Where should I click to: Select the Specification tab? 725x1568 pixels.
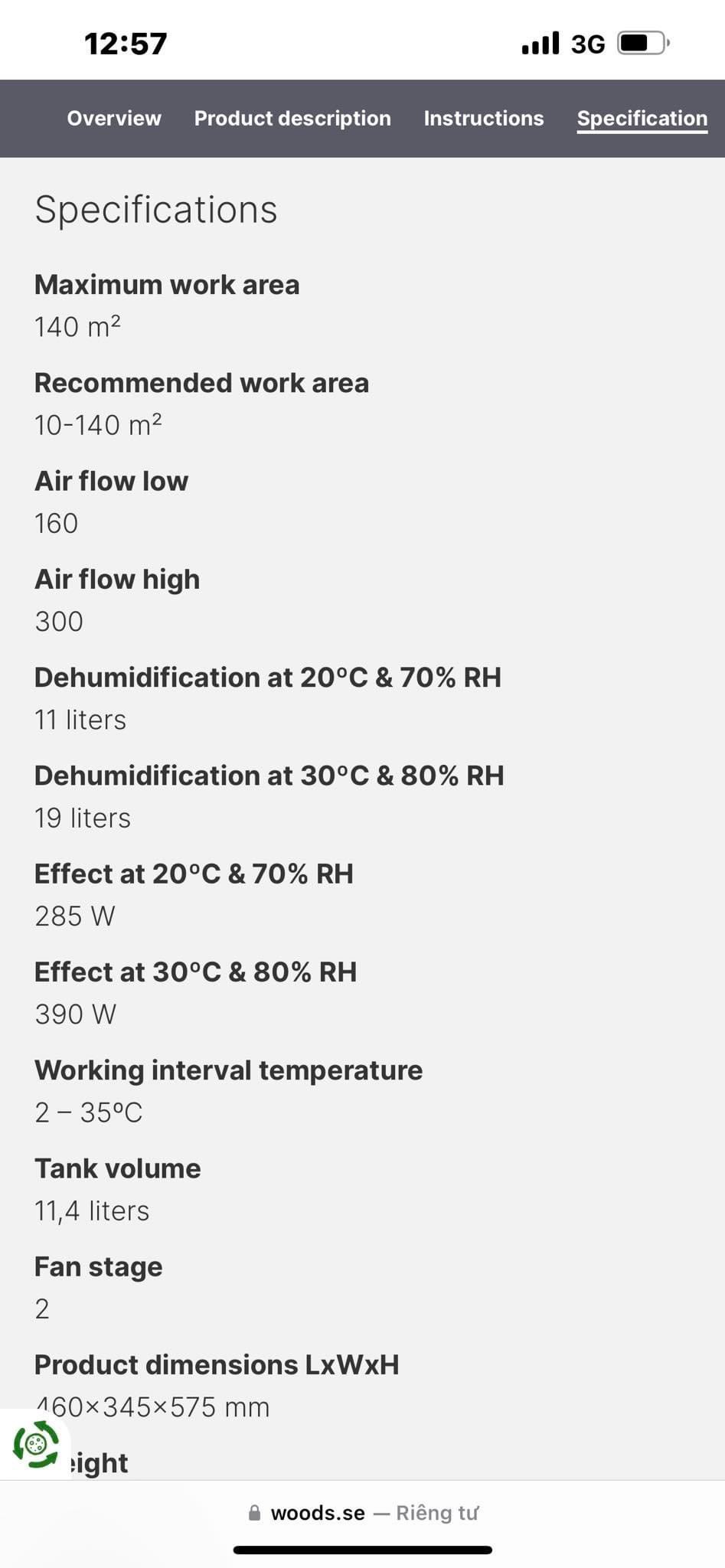642,119
